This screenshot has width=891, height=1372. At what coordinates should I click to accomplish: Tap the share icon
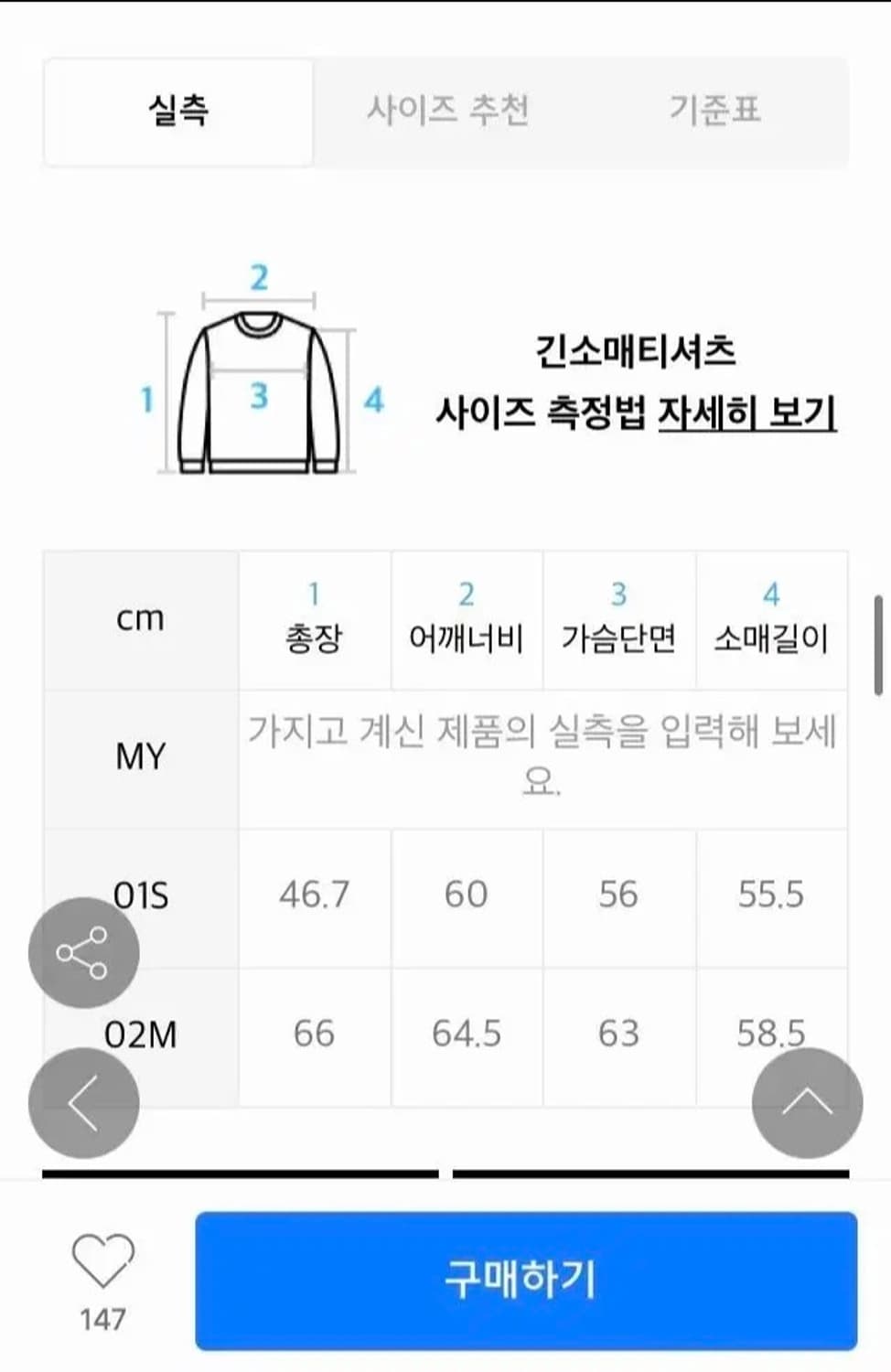84,951
